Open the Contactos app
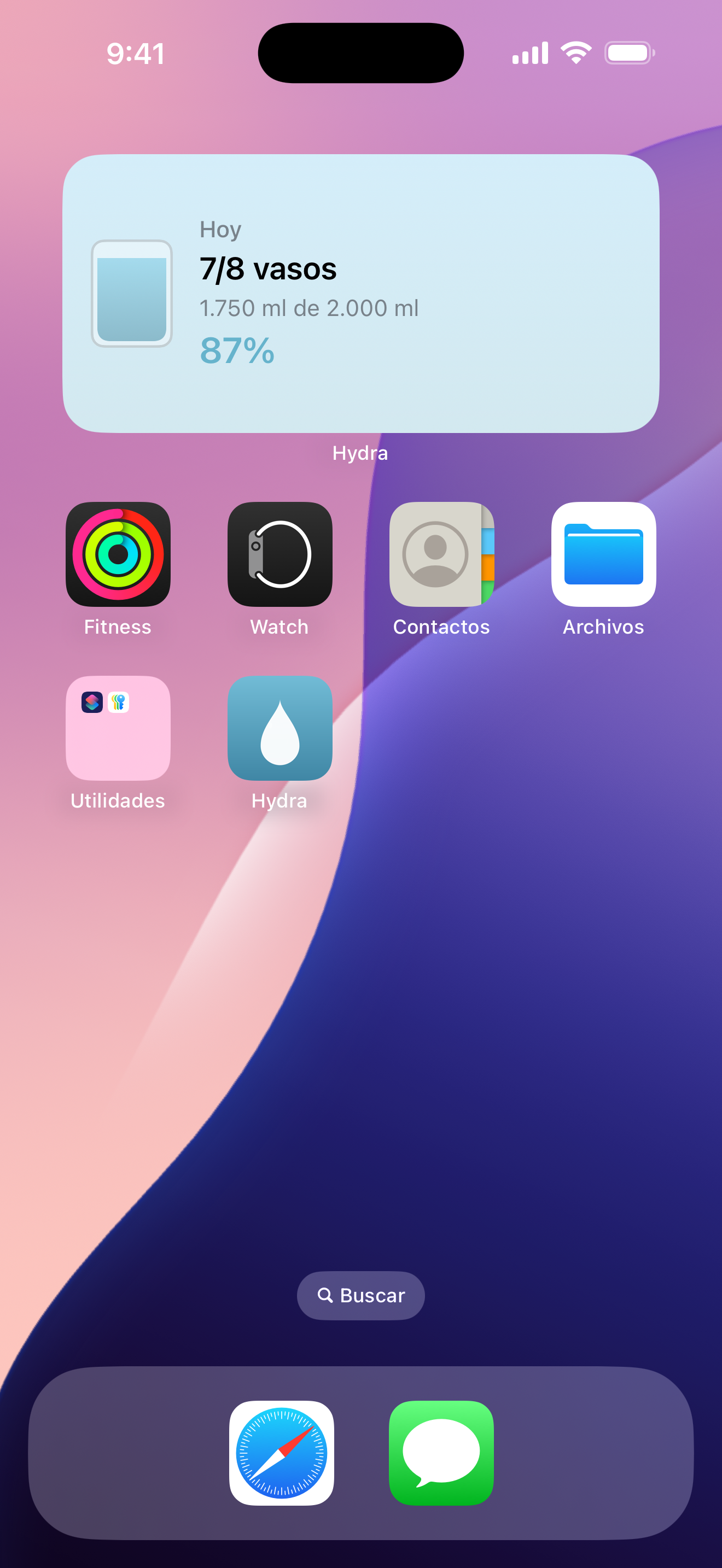Viewport: 722px width, 1568px height. tap(441, 554)
